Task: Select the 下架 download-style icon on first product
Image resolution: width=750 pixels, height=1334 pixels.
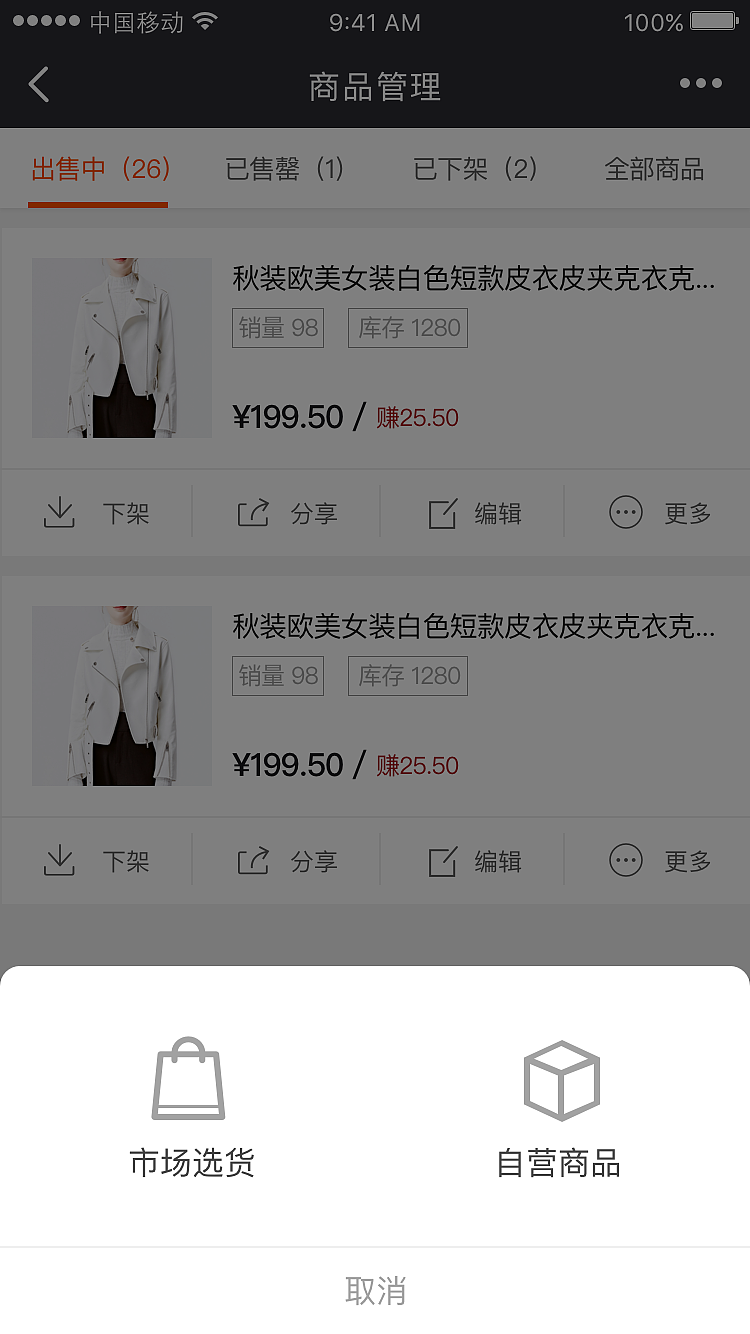Action: click(60, 512)
